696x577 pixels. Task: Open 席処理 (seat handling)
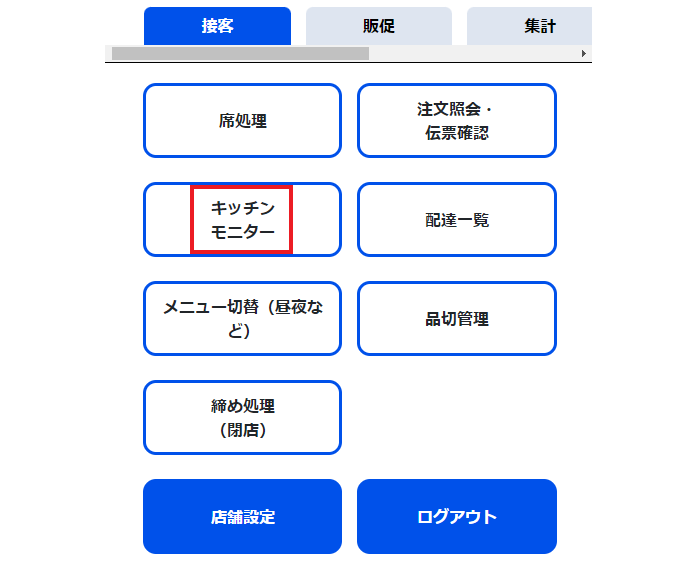tap(242, 121)
